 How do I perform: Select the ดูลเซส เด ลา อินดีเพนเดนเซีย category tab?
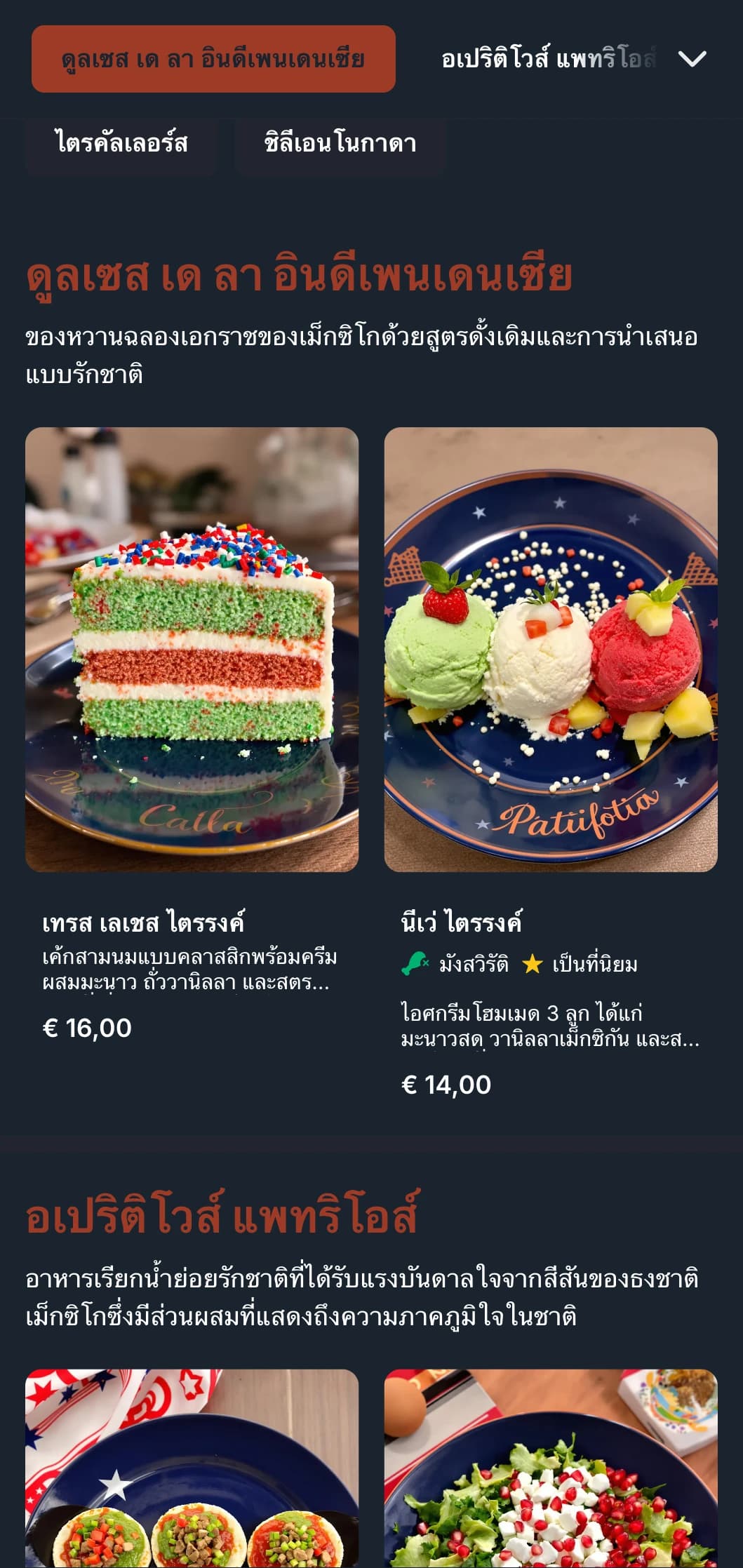(213, 59)
